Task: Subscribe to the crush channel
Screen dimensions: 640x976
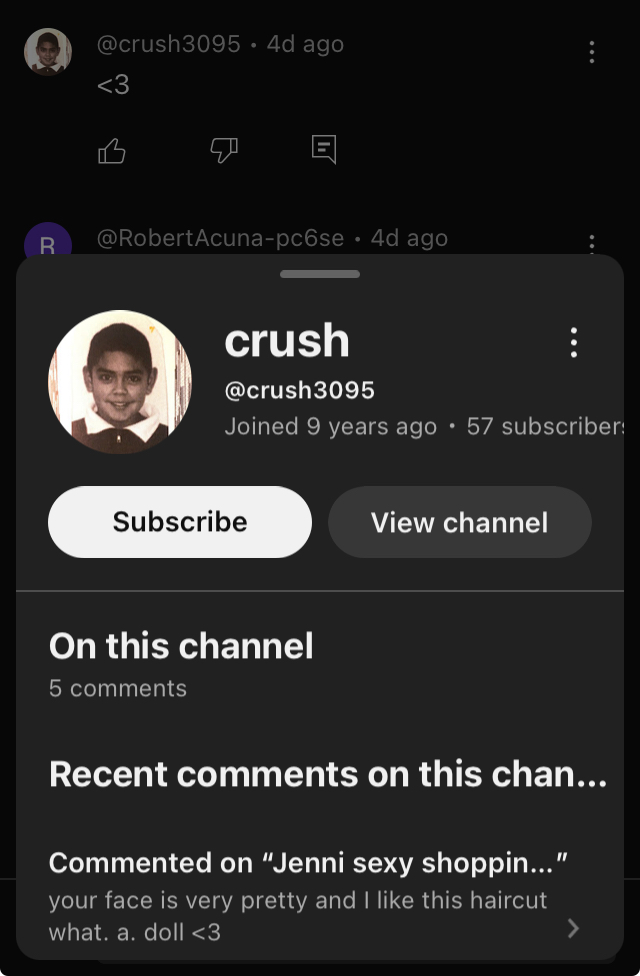Action: pos(180,522)
